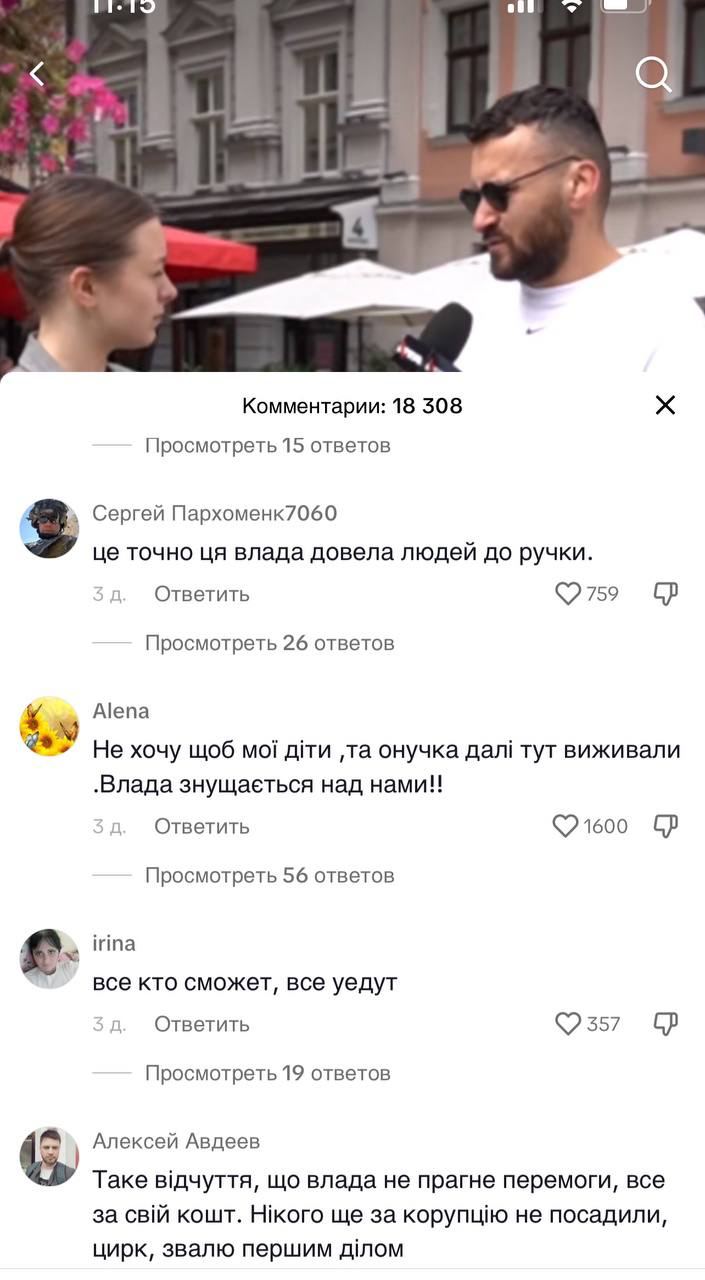View 26 replies under Сергей's comment
The height and width of the screenshot is (1280, 705).
click(x=269, y=643)
